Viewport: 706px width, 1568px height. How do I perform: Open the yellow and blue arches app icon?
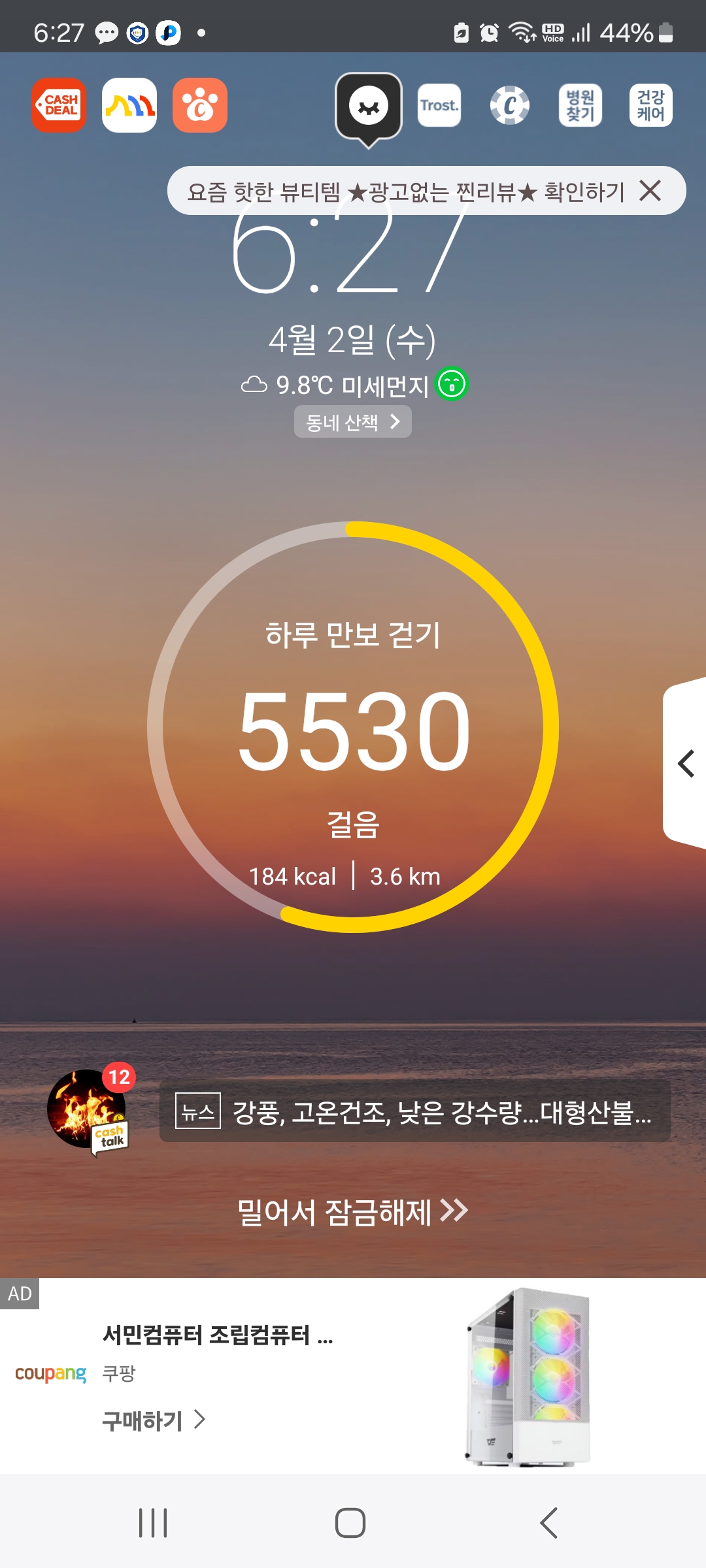click(x=129, y=105)
